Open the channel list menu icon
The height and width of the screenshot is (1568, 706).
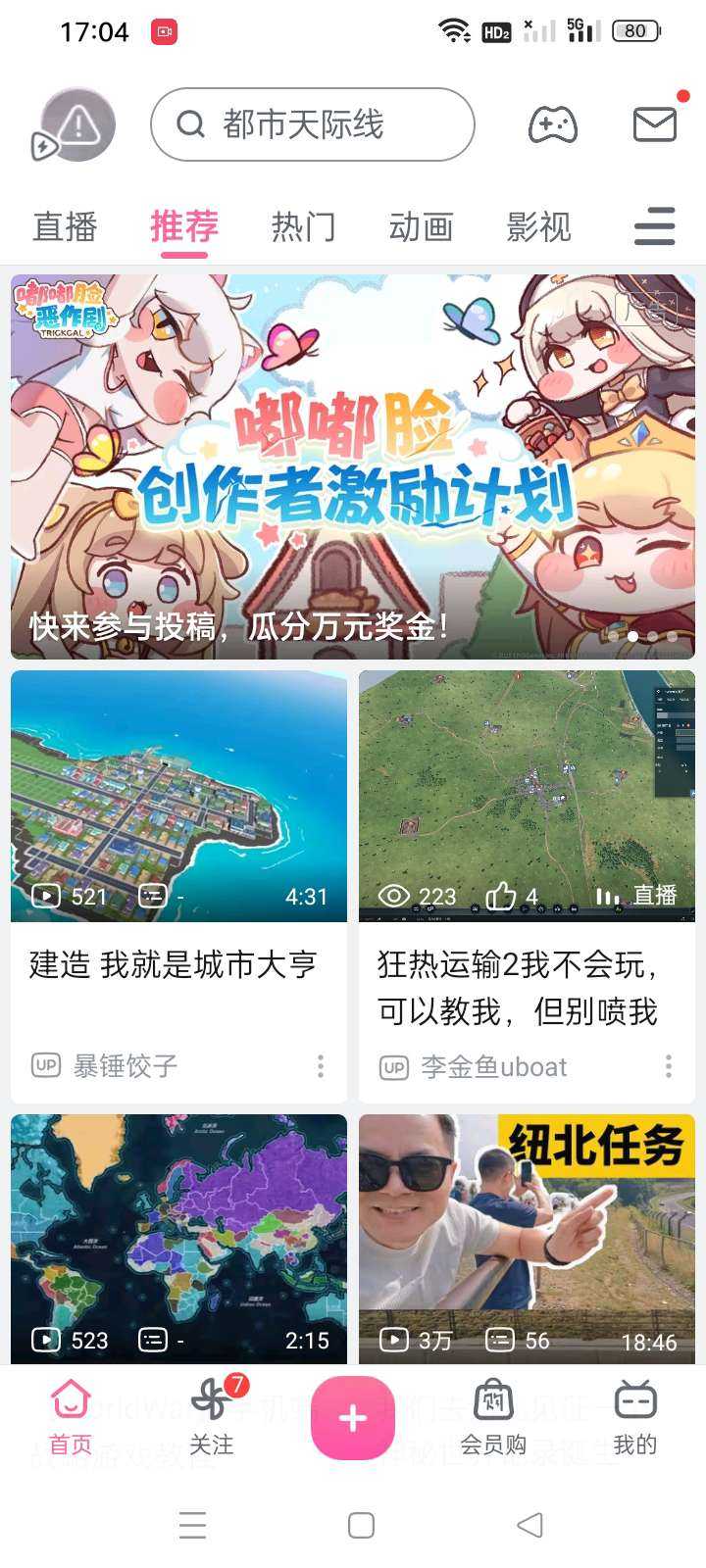[x=654, y=227]
